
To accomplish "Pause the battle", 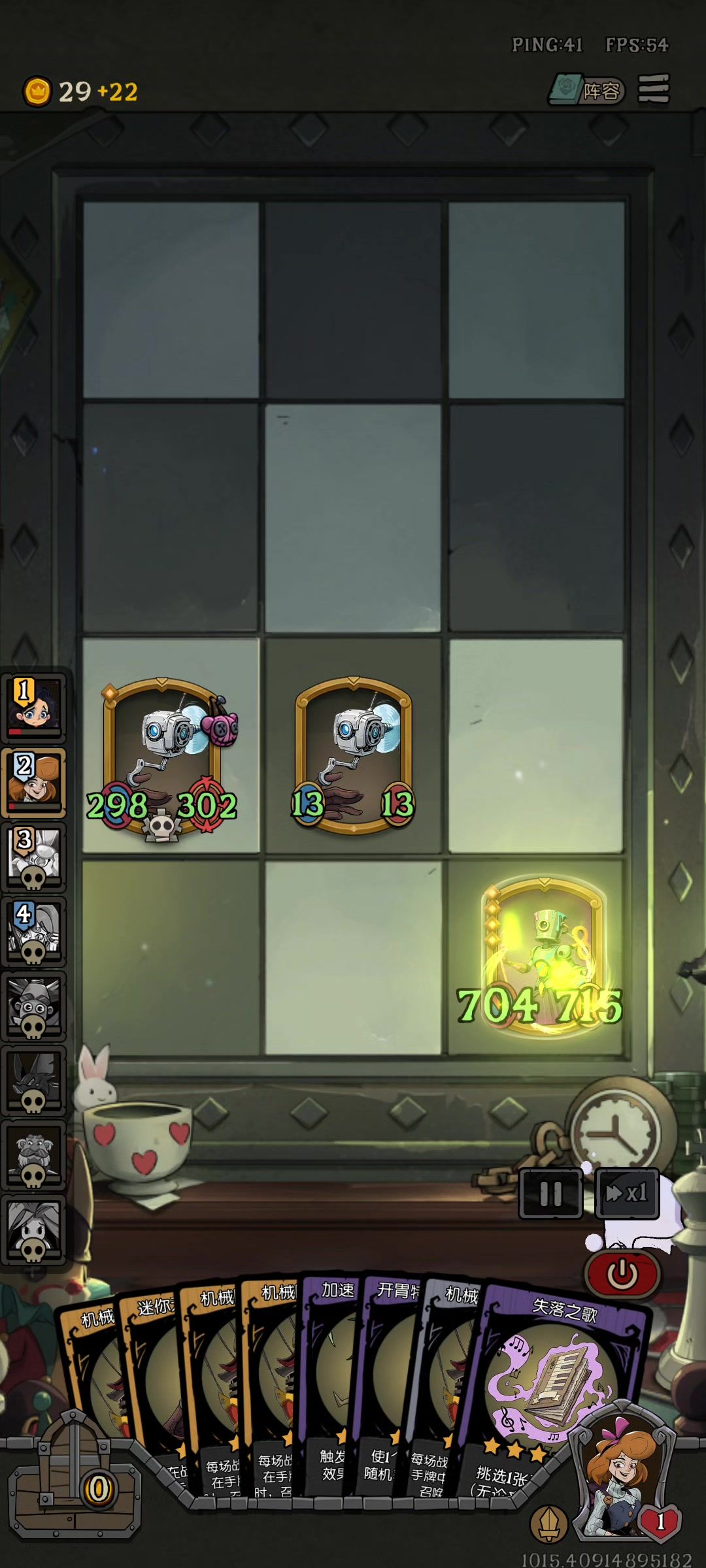I will pyautogui.click(x=550, y=1194).
